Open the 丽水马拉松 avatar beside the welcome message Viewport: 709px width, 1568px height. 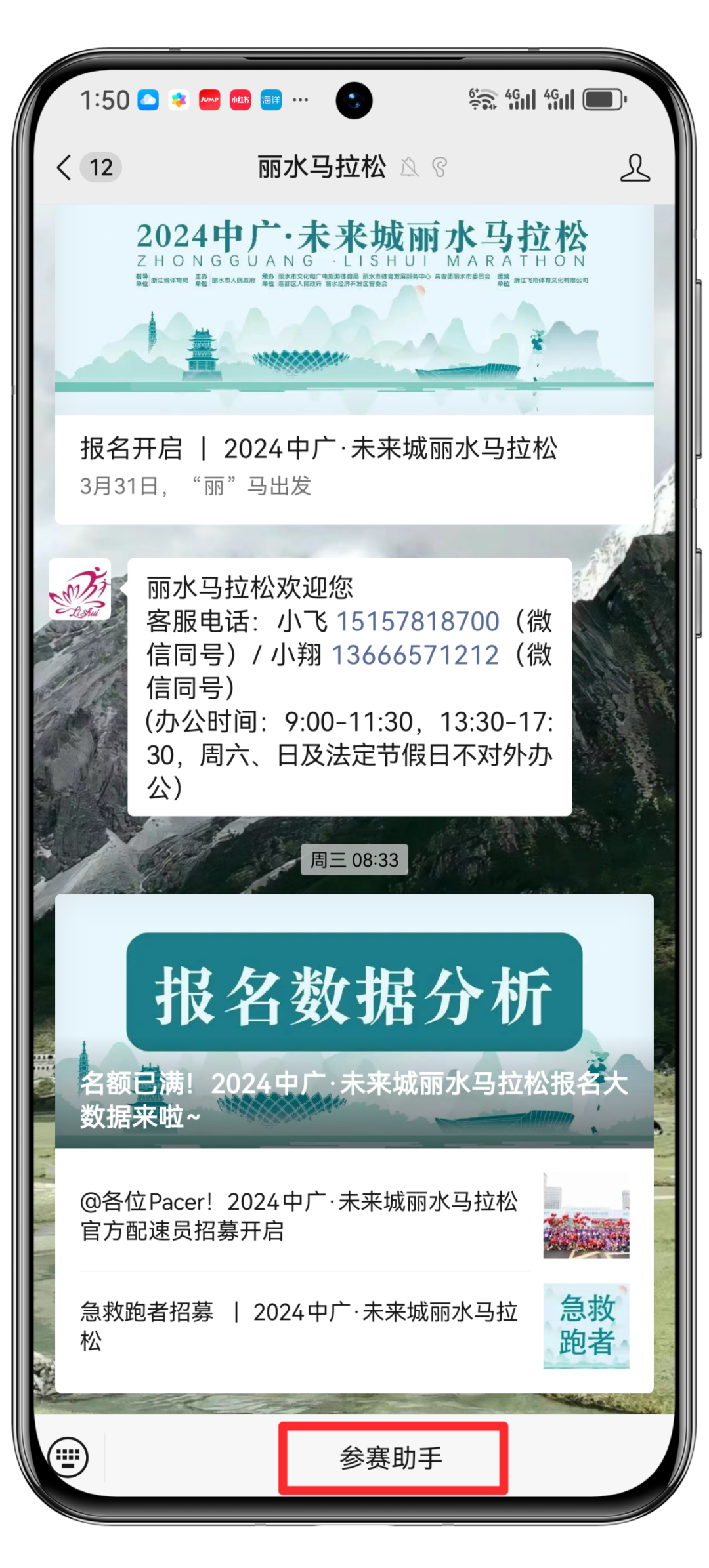pyautogui.click(x=80, y=589)
